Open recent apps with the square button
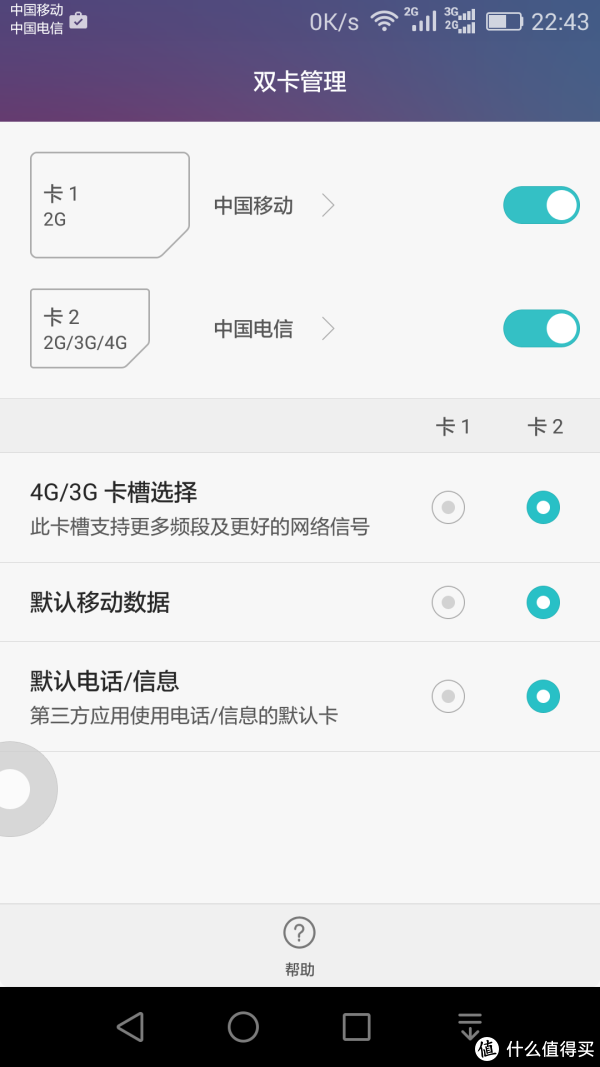 (x=356, y=1026)
